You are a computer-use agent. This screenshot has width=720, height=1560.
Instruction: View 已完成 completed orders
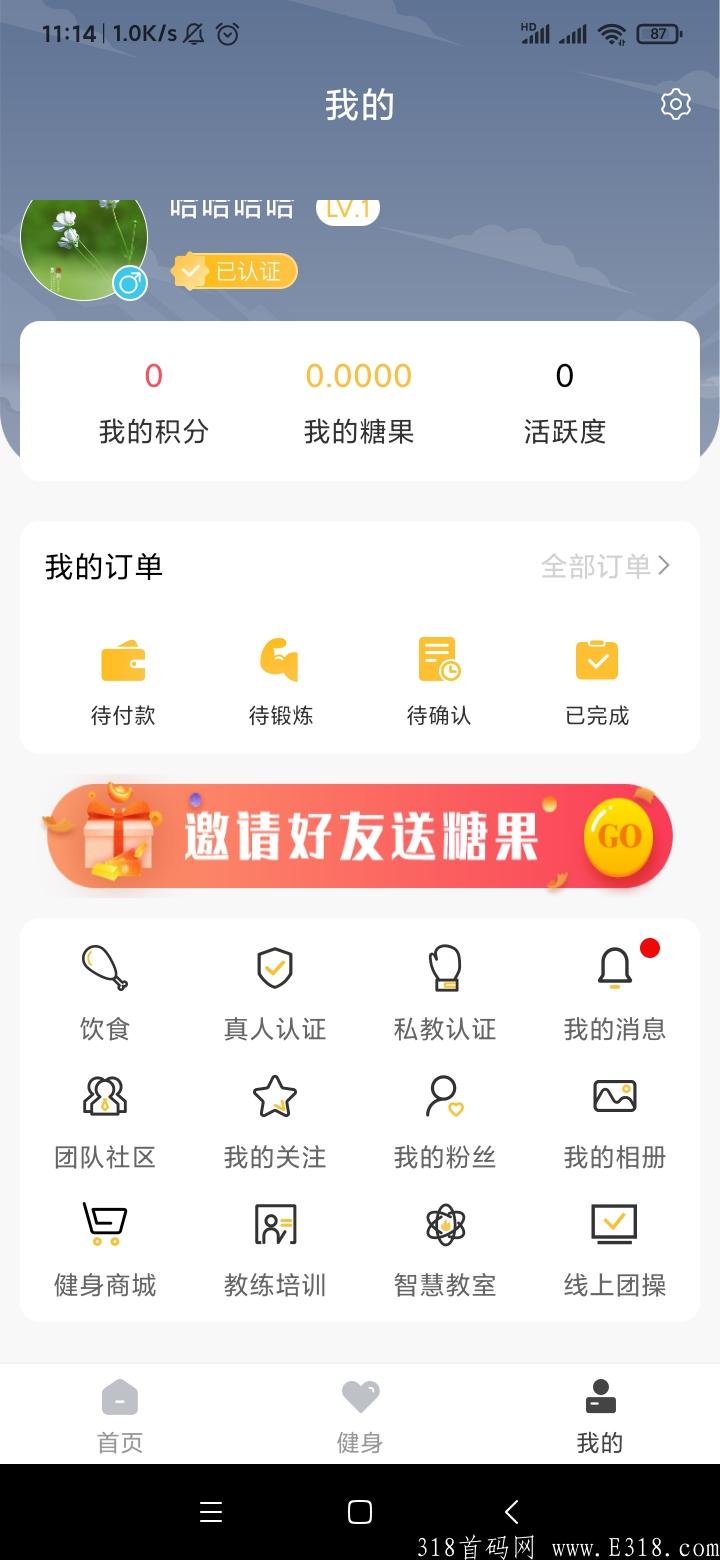pyautogui.click(x=596, y=680)
